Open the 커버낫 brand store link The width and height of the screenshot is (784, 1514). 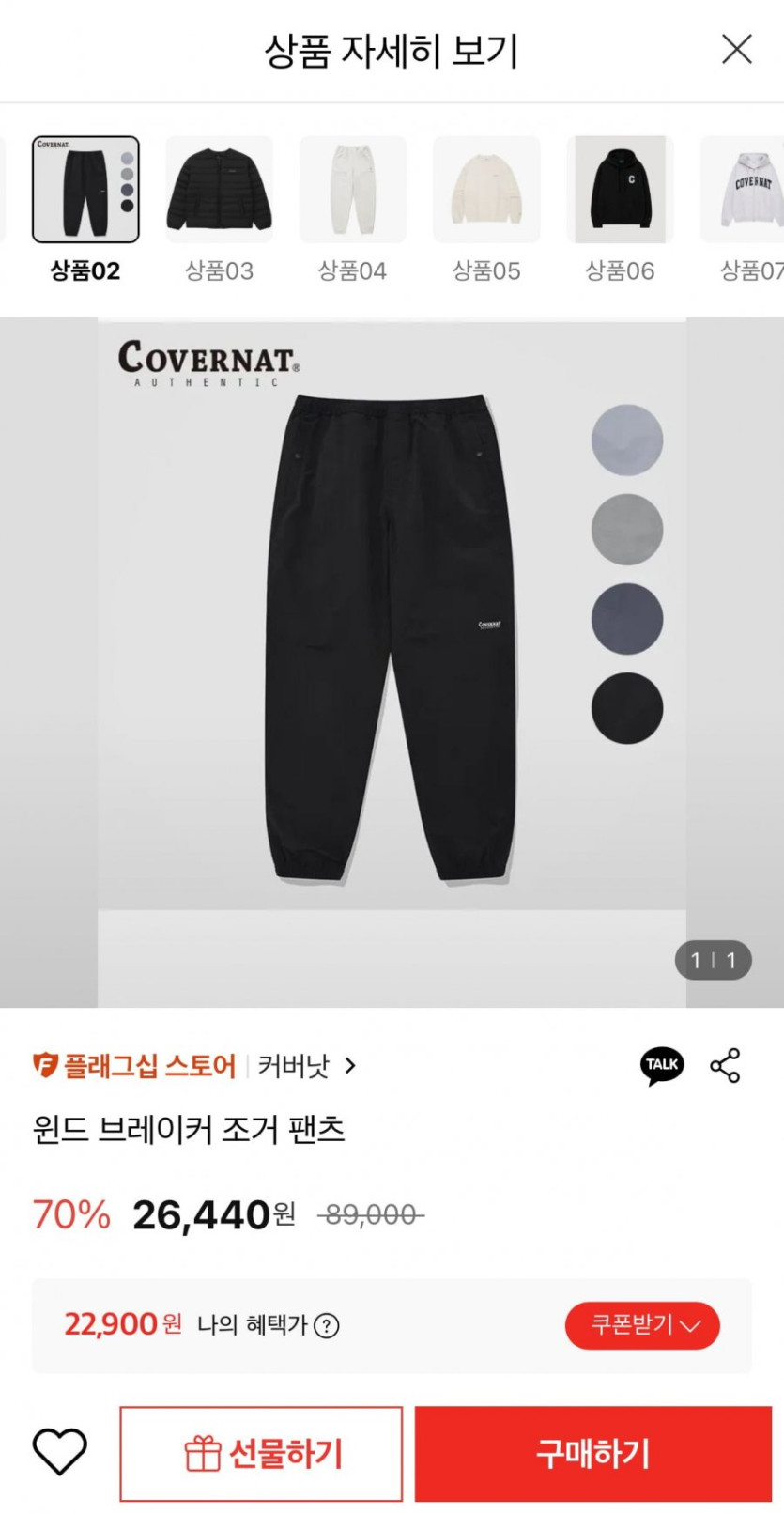coord(306,1066)
